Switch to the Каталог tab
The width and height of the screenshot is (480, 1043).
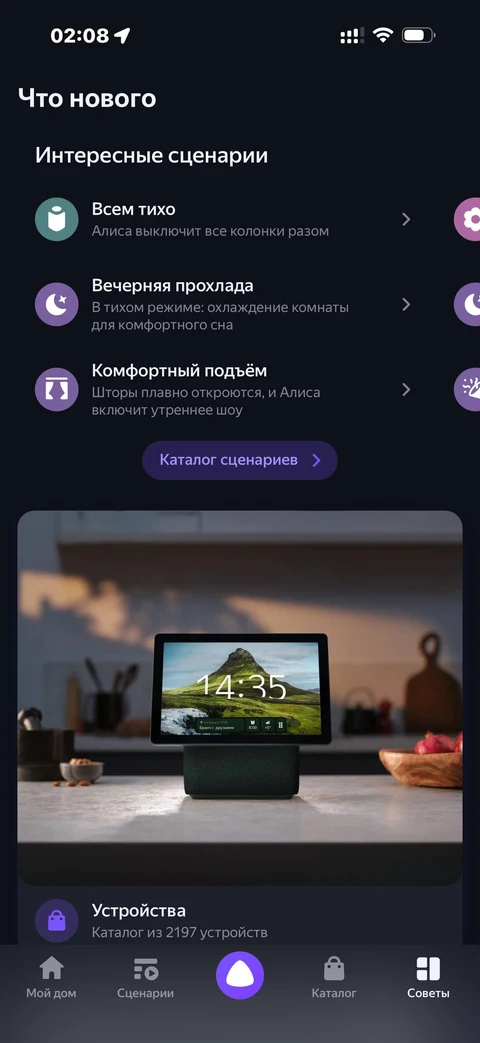click(334, 977)
